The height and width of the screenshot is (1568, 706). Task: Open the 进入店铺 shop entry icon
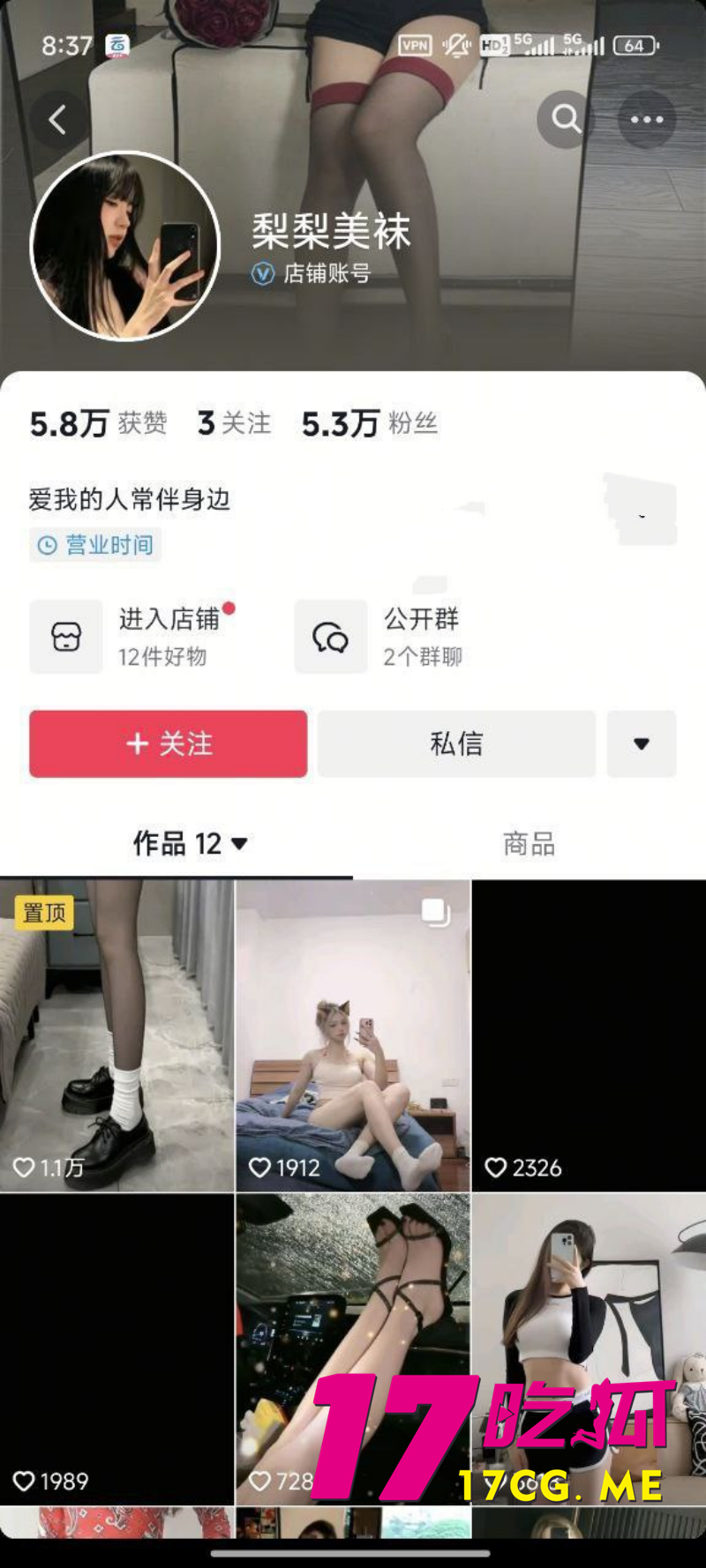coord(66,637)
